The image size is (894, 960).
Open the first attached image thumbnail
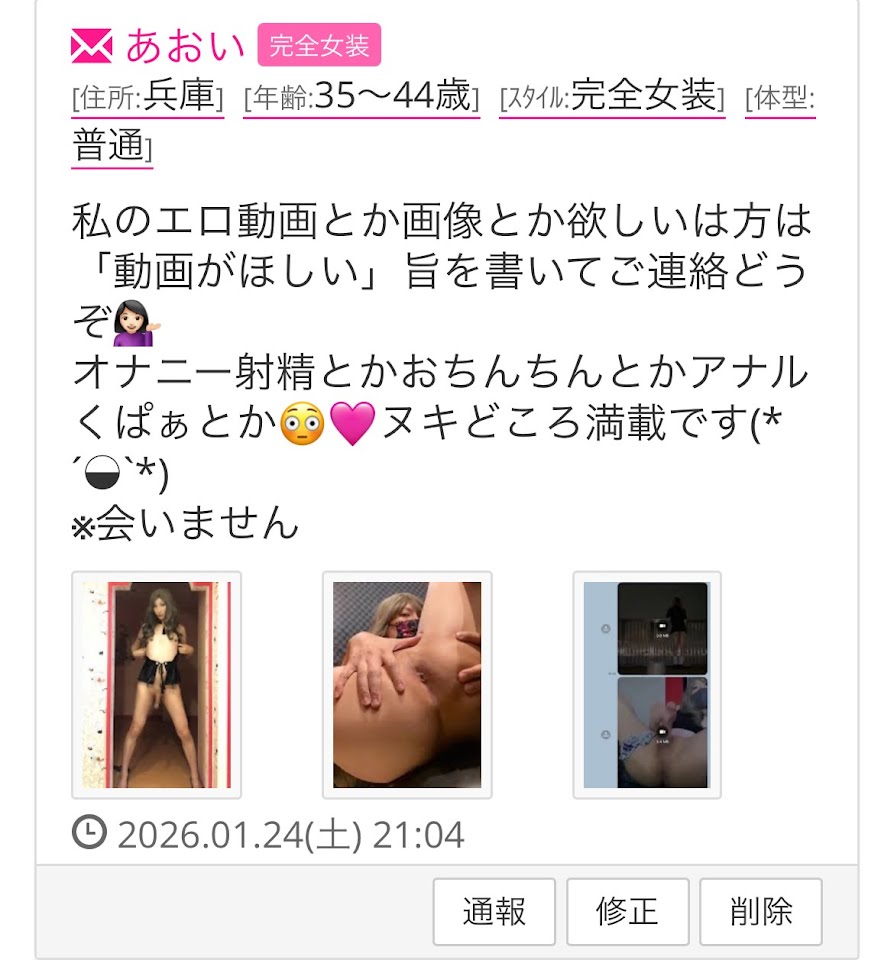click(157, 685)
